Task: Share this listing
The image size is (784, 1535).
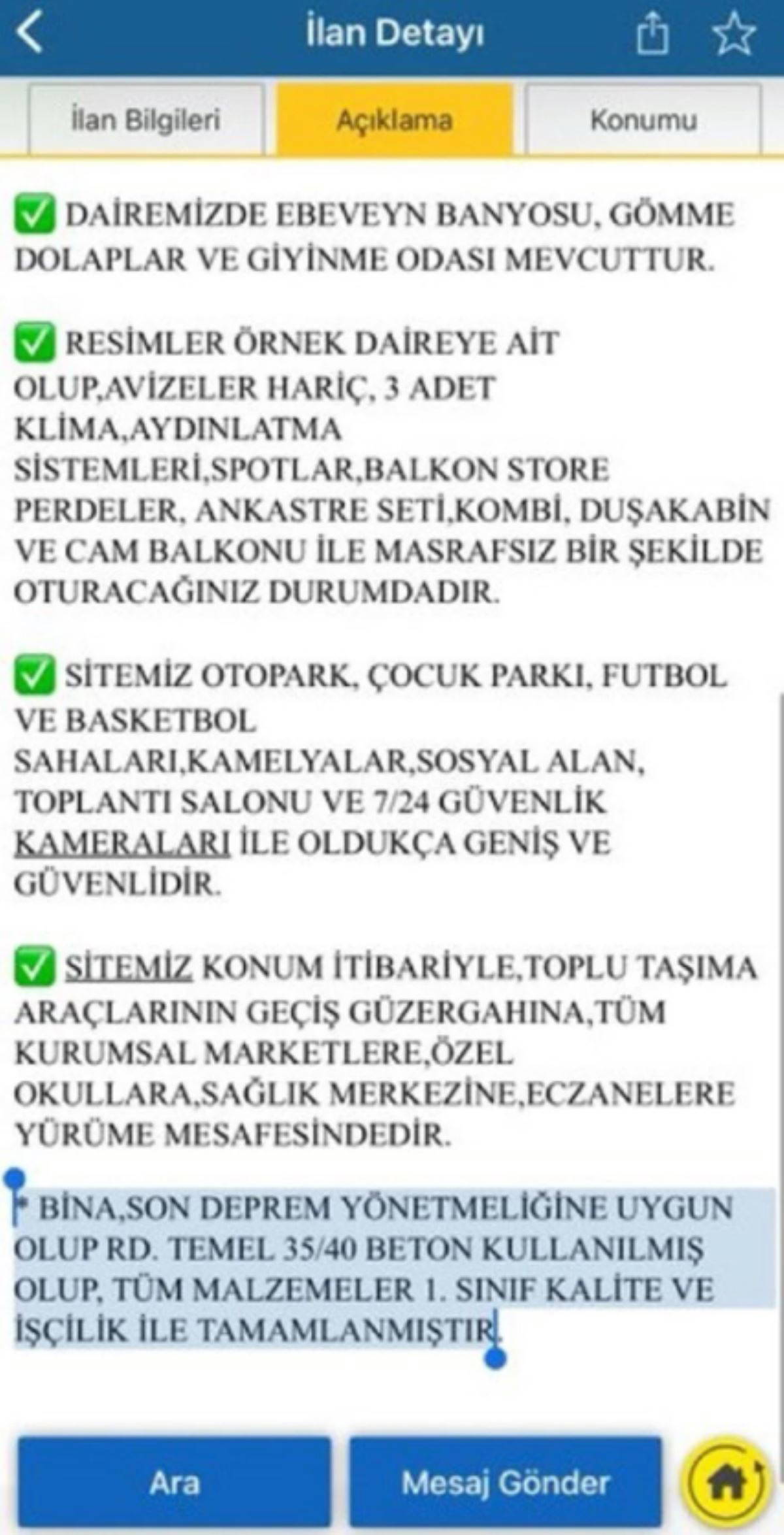Action: tap(652, 34)
